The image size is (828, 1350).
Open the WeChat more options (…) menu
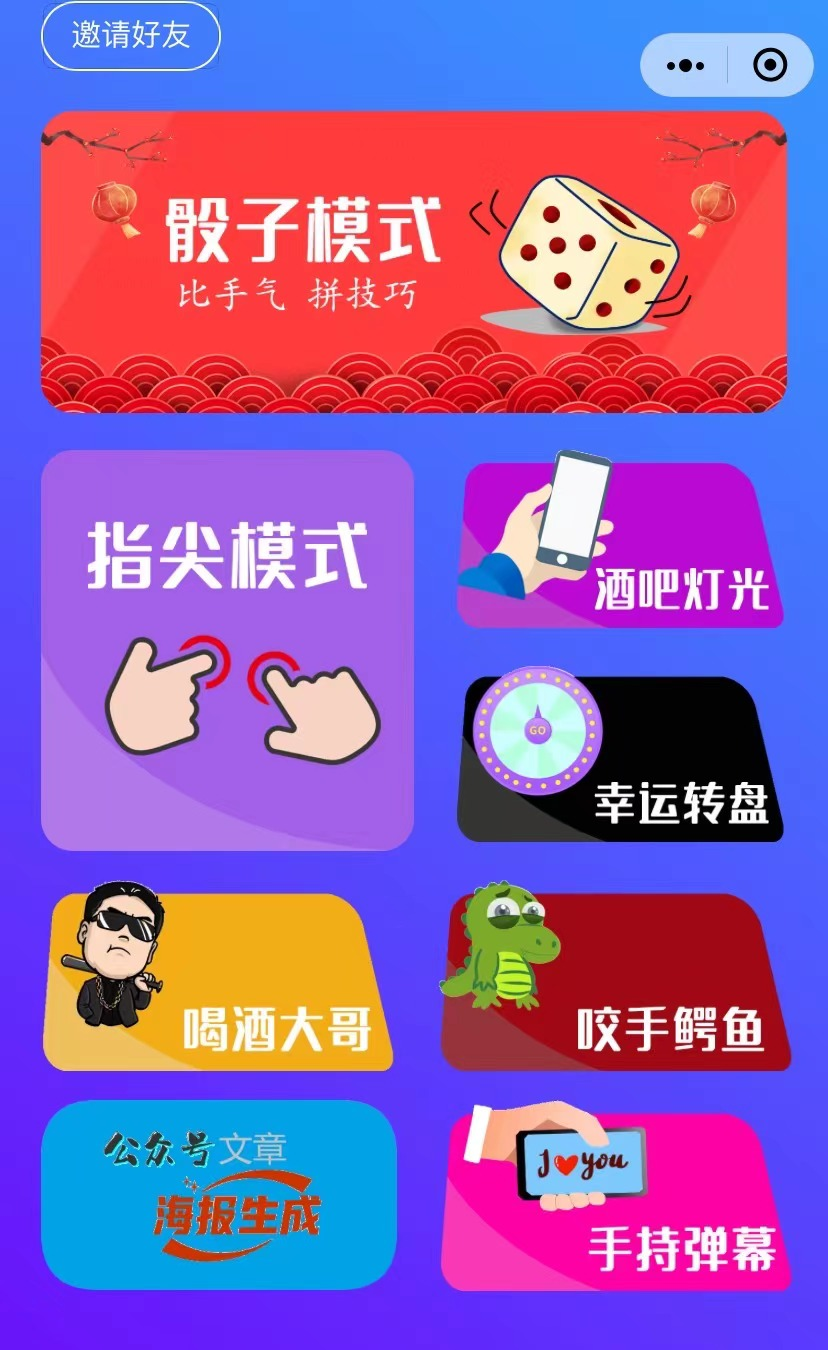[684, 65]
